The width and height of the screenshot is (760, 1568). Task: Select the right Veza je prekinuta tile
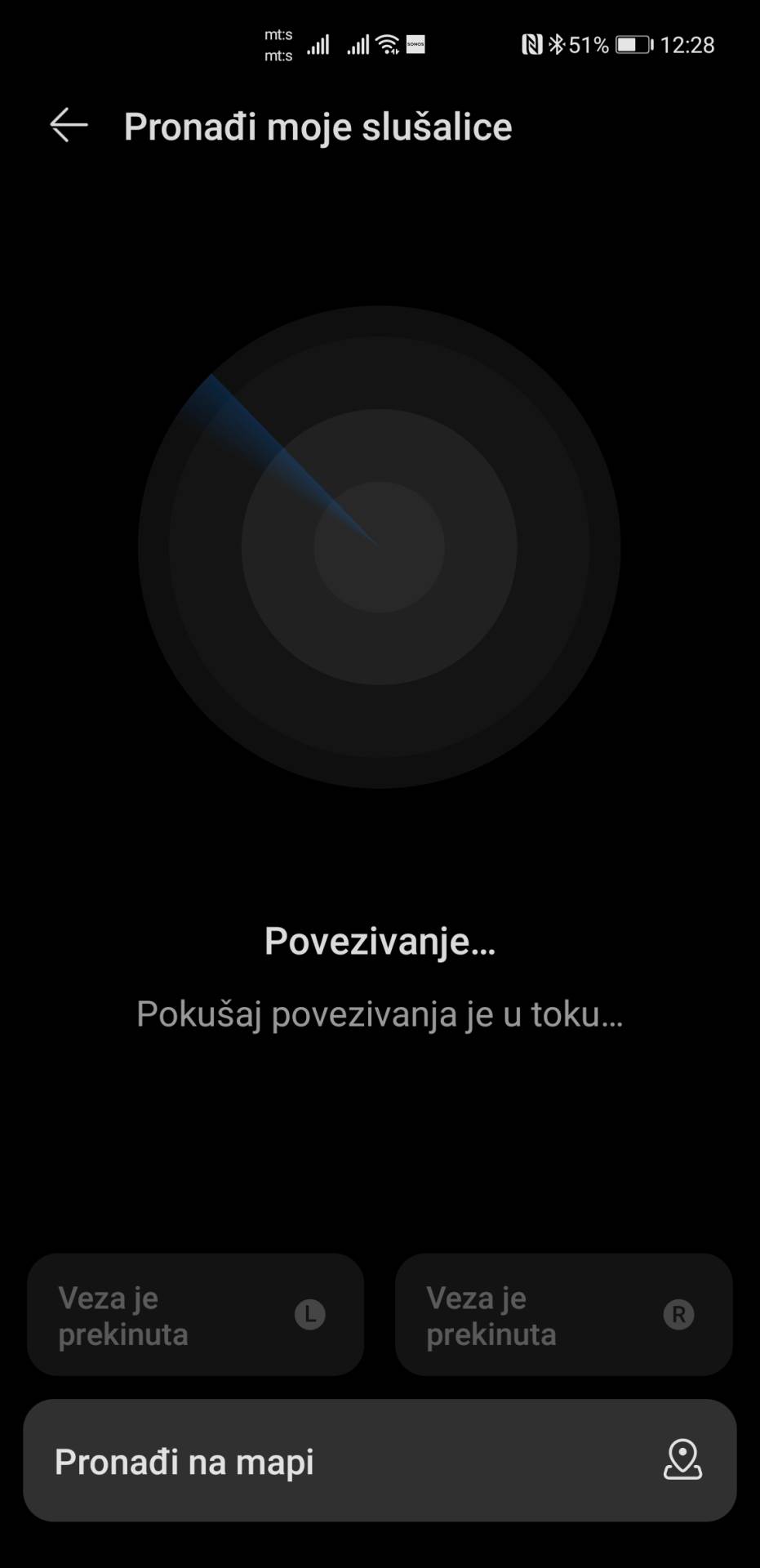pos(563,1315)
